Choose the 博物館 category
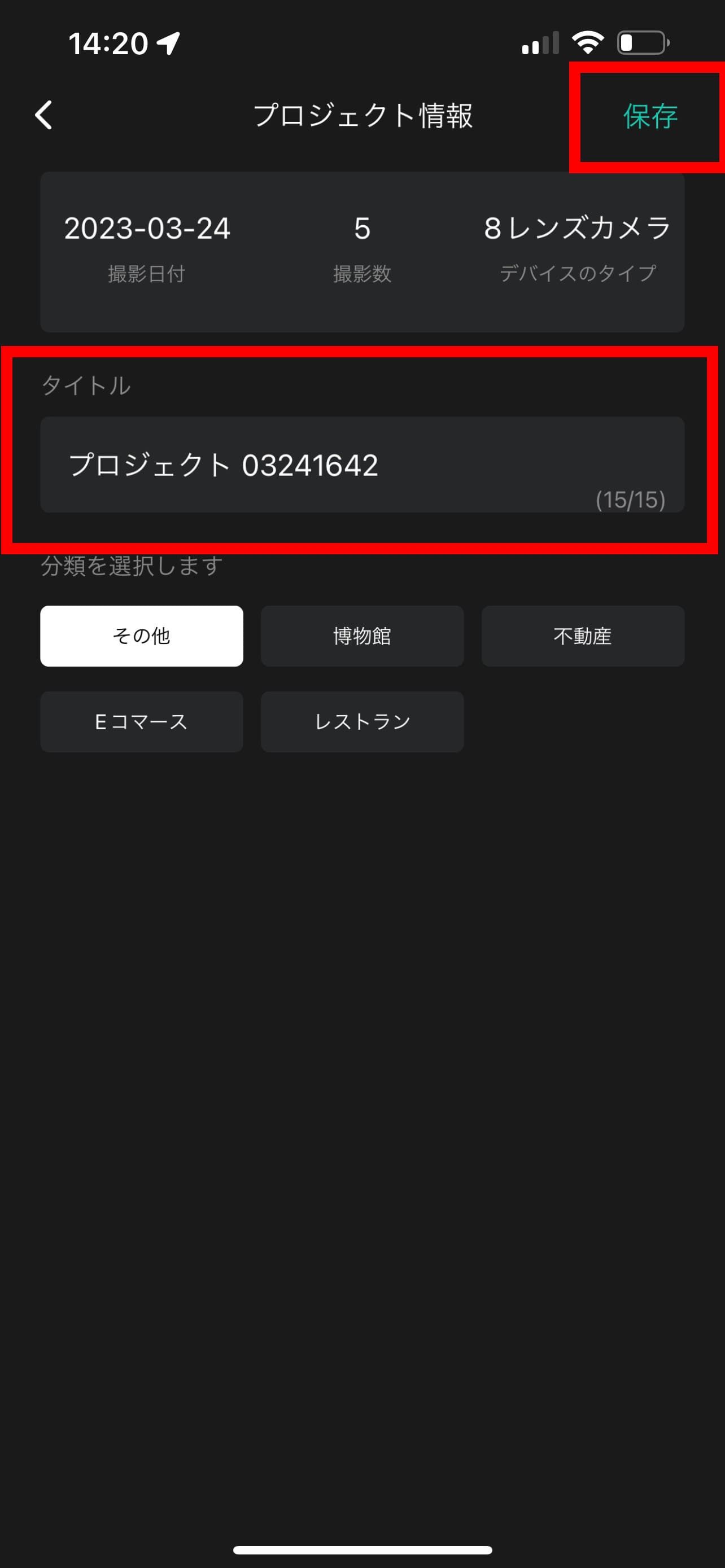The height and width of the screenshot is (1568, 725). tap(362, 636)
